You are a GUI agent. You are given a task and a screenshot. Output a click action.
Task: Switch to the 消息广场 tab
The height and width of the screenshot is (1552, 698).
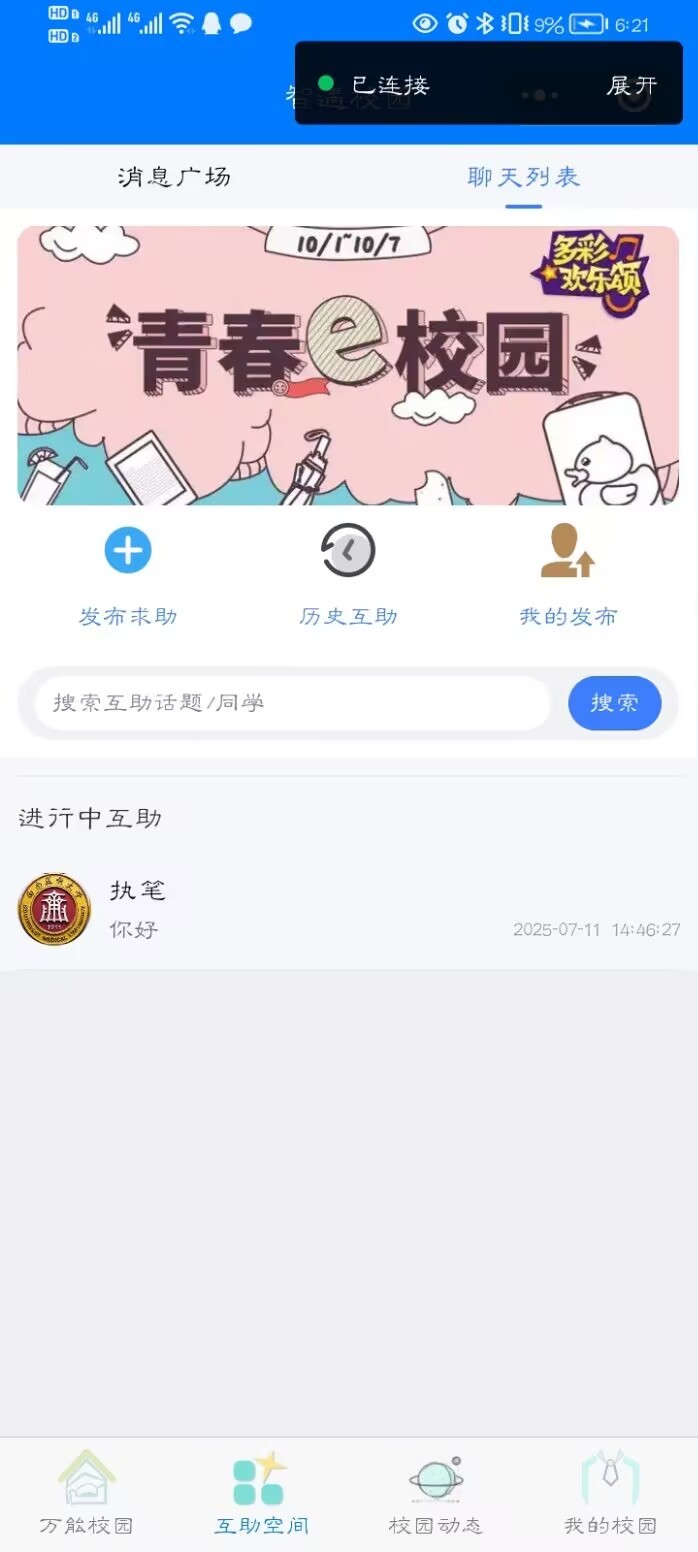174,177
